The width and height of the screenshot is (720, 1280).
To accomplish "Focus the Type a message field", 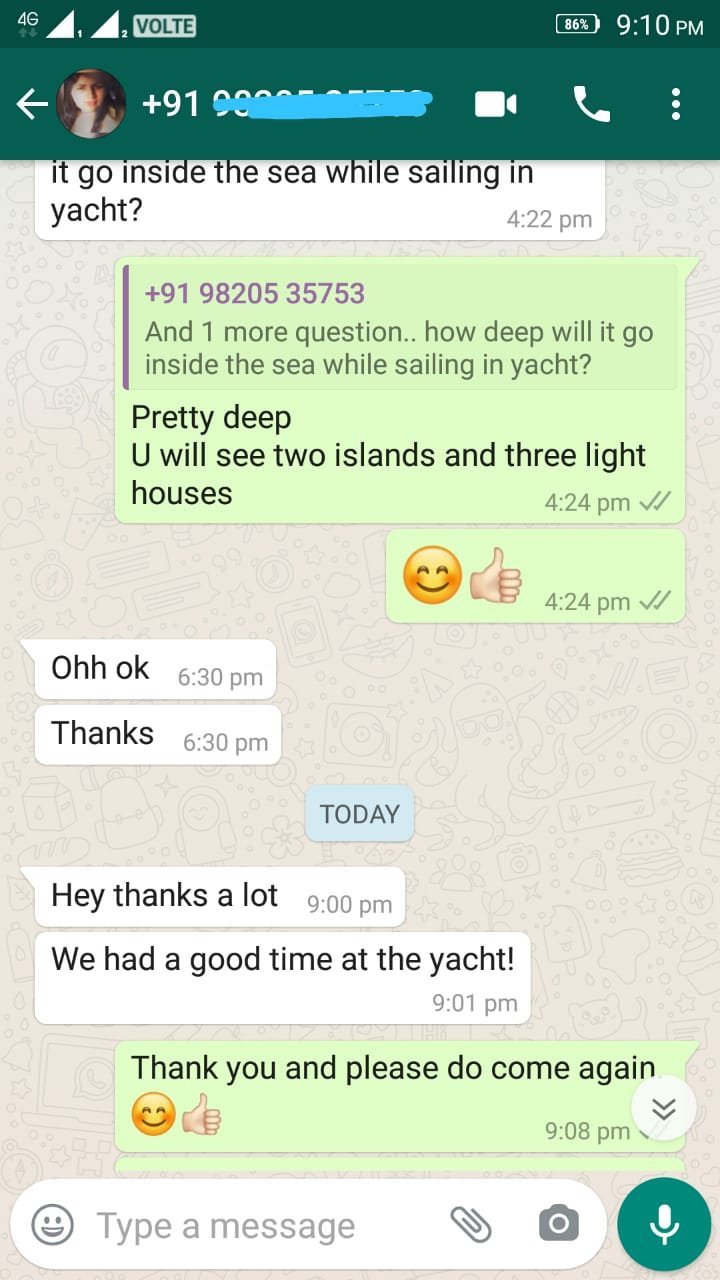I will coord(260,1224).
